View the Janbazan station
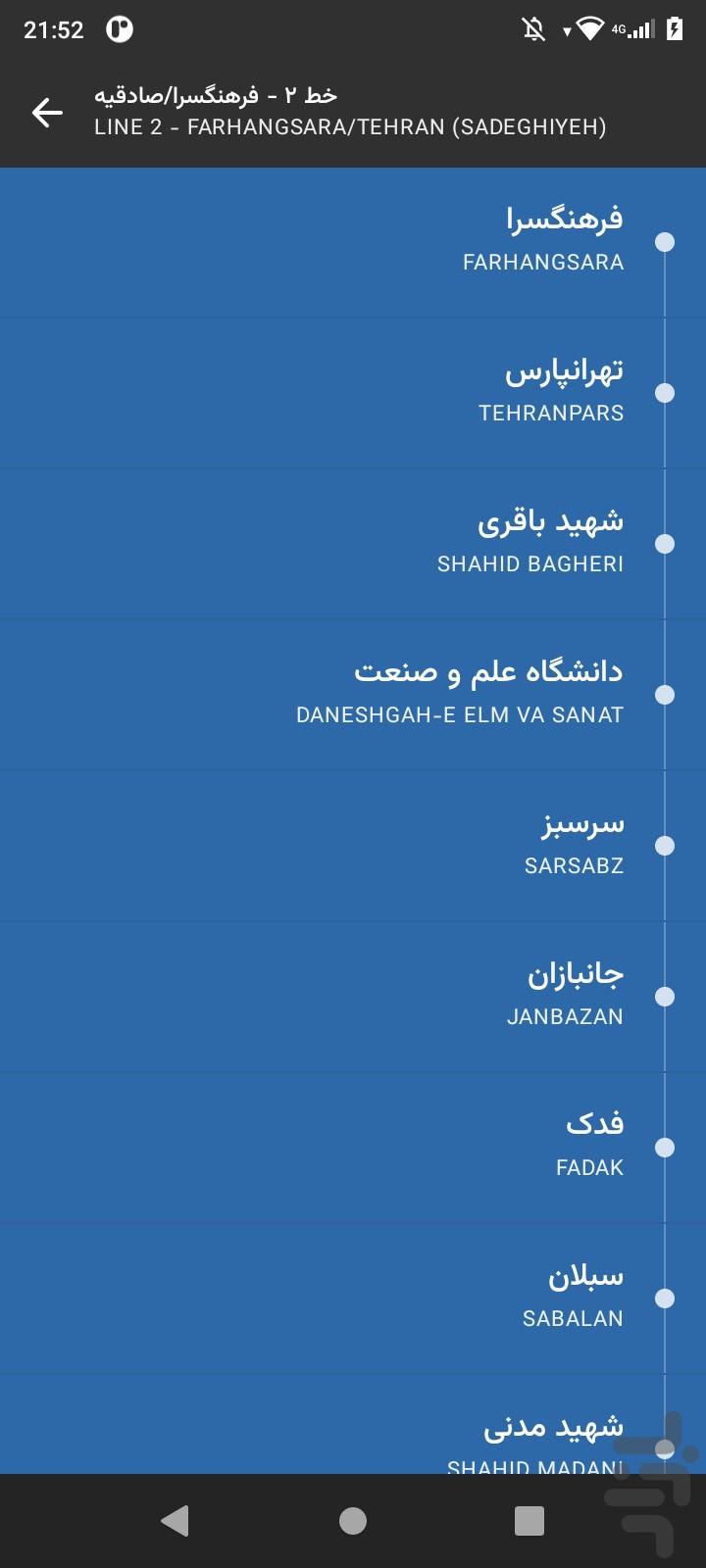The height and width of the screenshot is (1568, 706). tap(353, 997)
